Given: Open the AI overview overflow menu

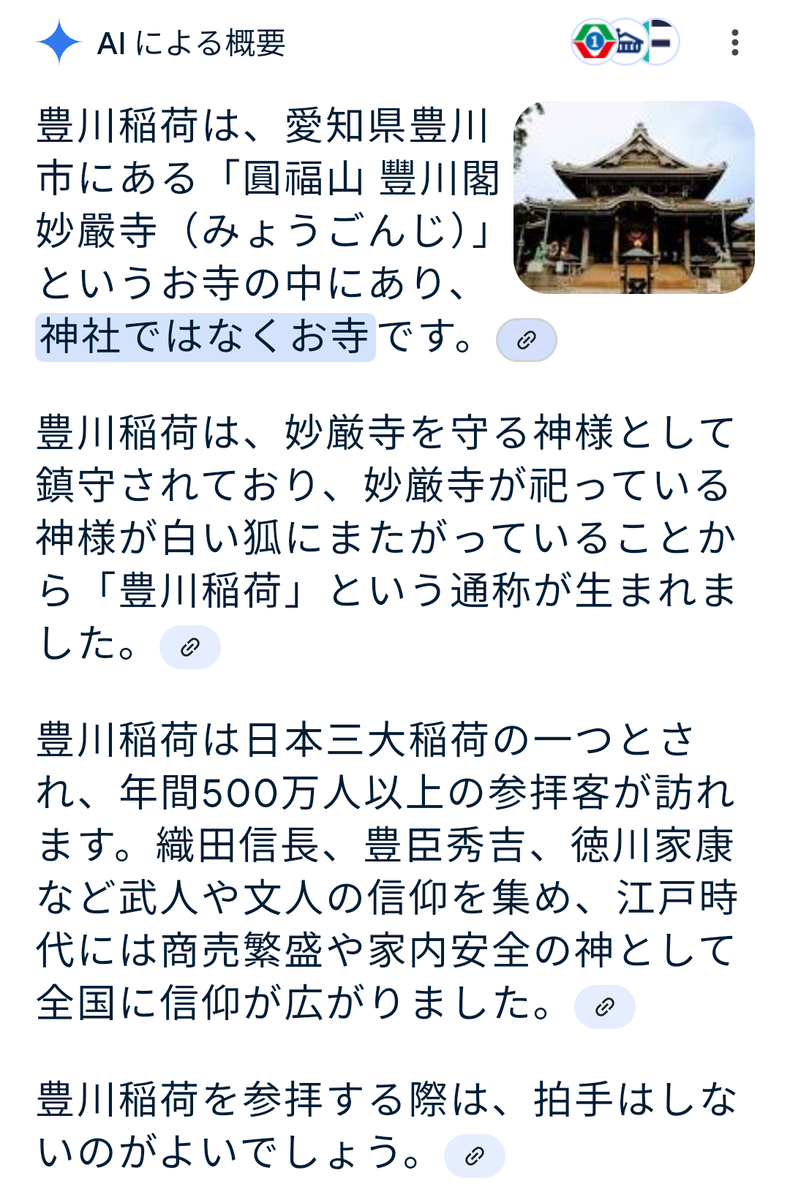Looking at the screenshot, I should [x=735, y=42].
